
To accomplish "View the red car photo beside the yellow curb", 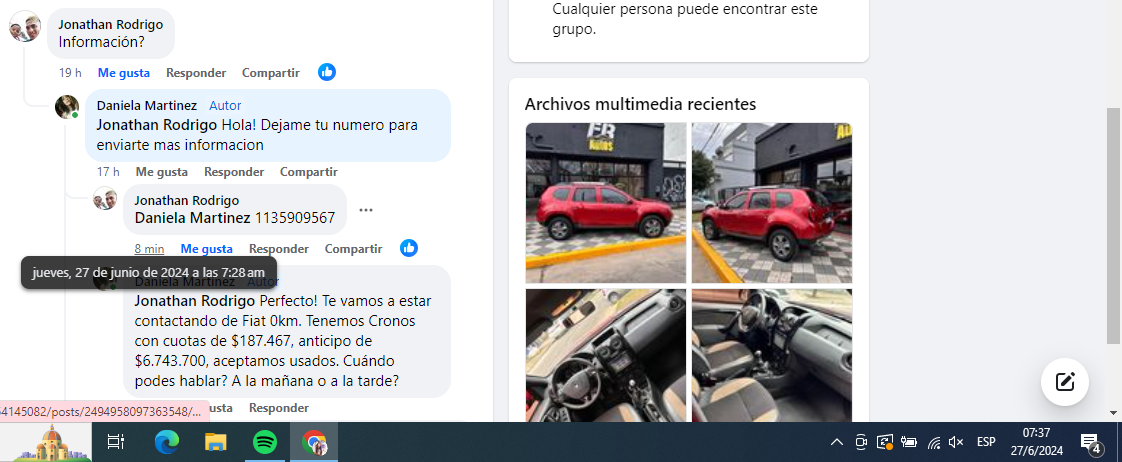I will coord(772,203).
